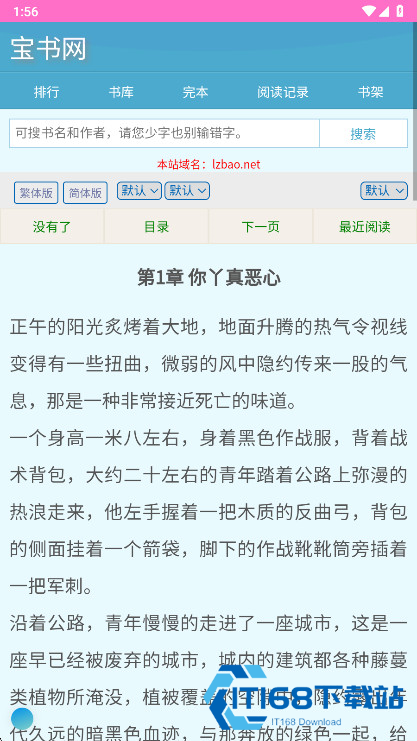This screenshot has height=741, width=417.
Task: Focus the book and author search field
Action: [165, 133]
